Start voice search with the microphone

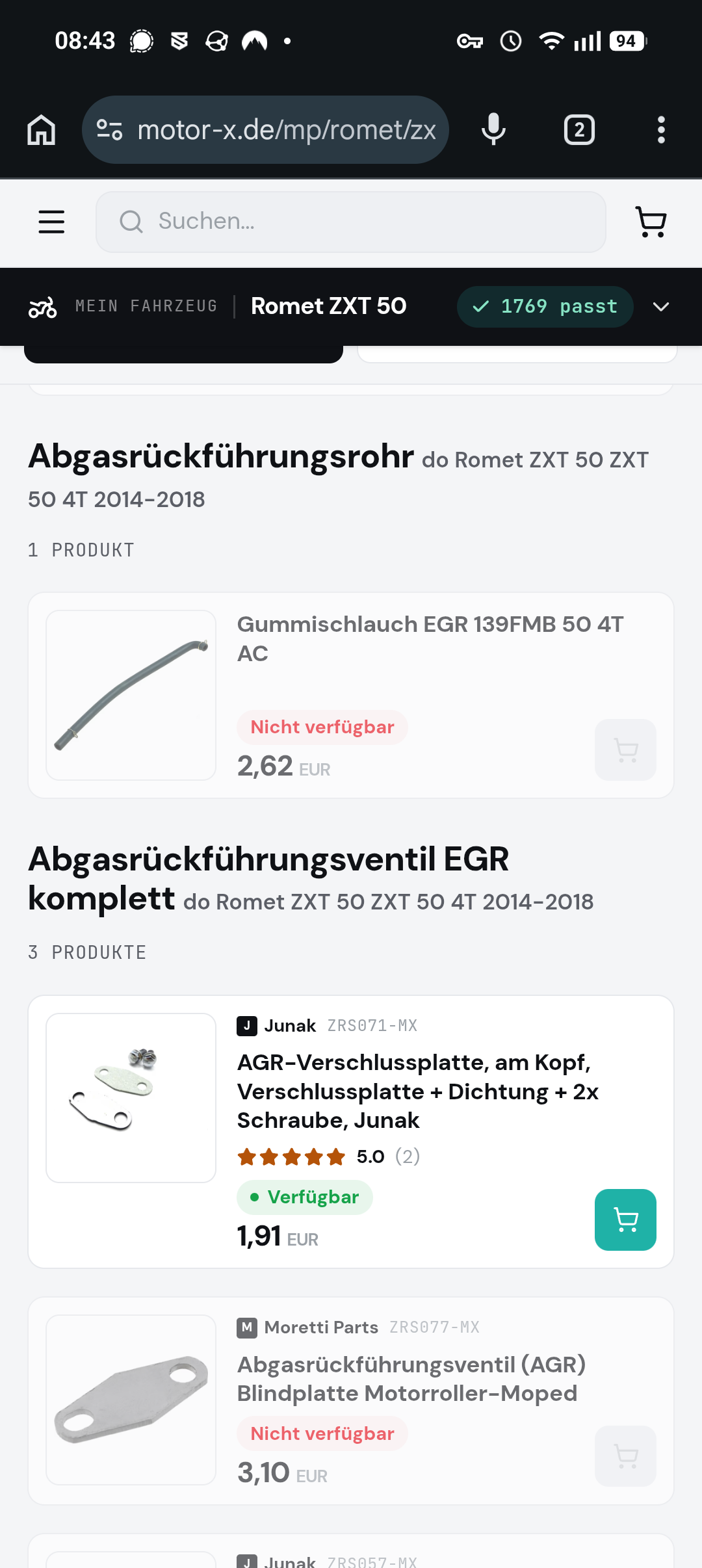coord(493,130)
